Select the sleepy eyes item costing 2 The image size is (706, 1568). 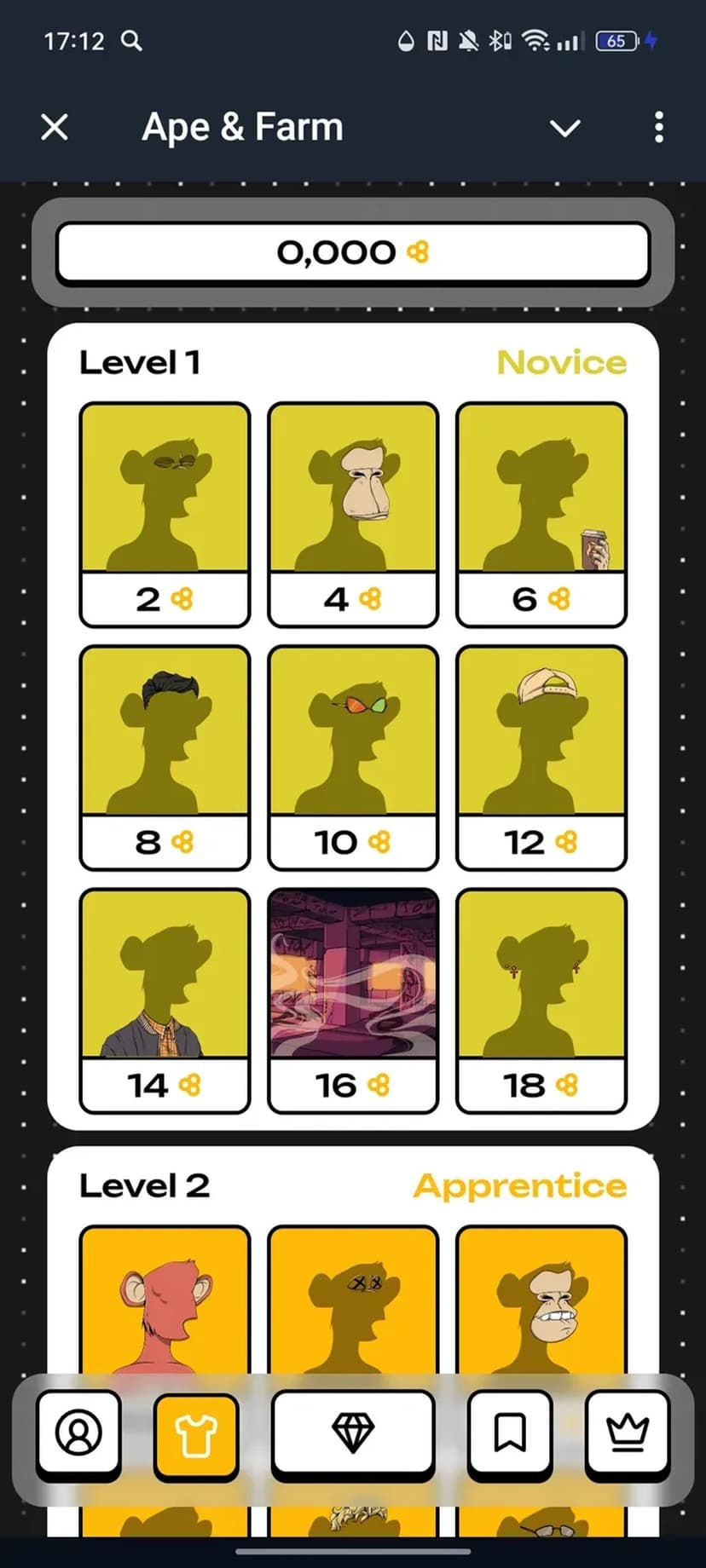click(x=165, y=514)
